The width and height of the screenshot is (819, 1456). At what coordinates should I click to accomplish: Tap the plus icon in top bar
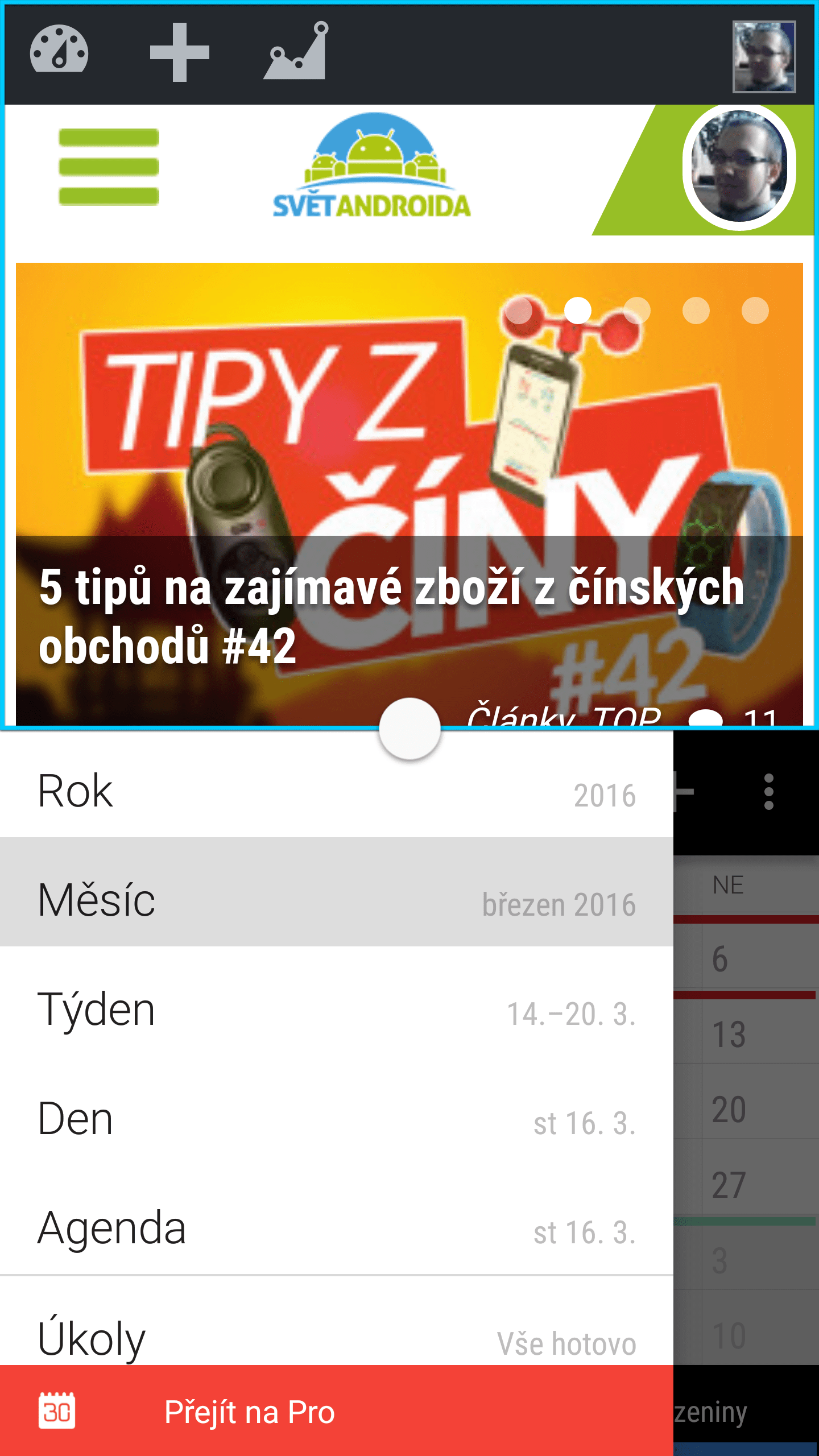(x=180, y=52)
